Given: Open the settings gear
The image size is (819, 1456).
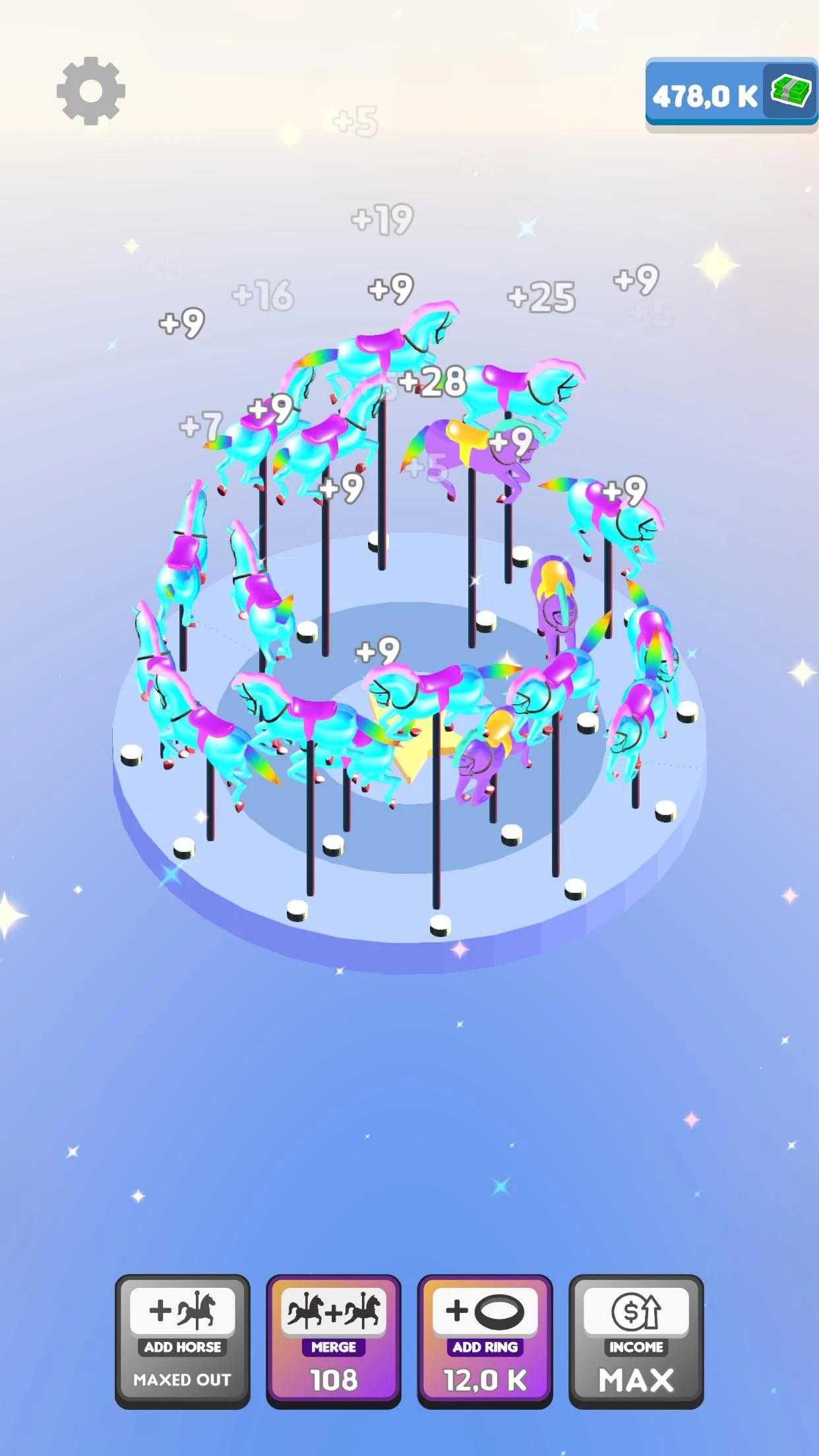Looking at the screenshot, I should click(x=91, y=91).
